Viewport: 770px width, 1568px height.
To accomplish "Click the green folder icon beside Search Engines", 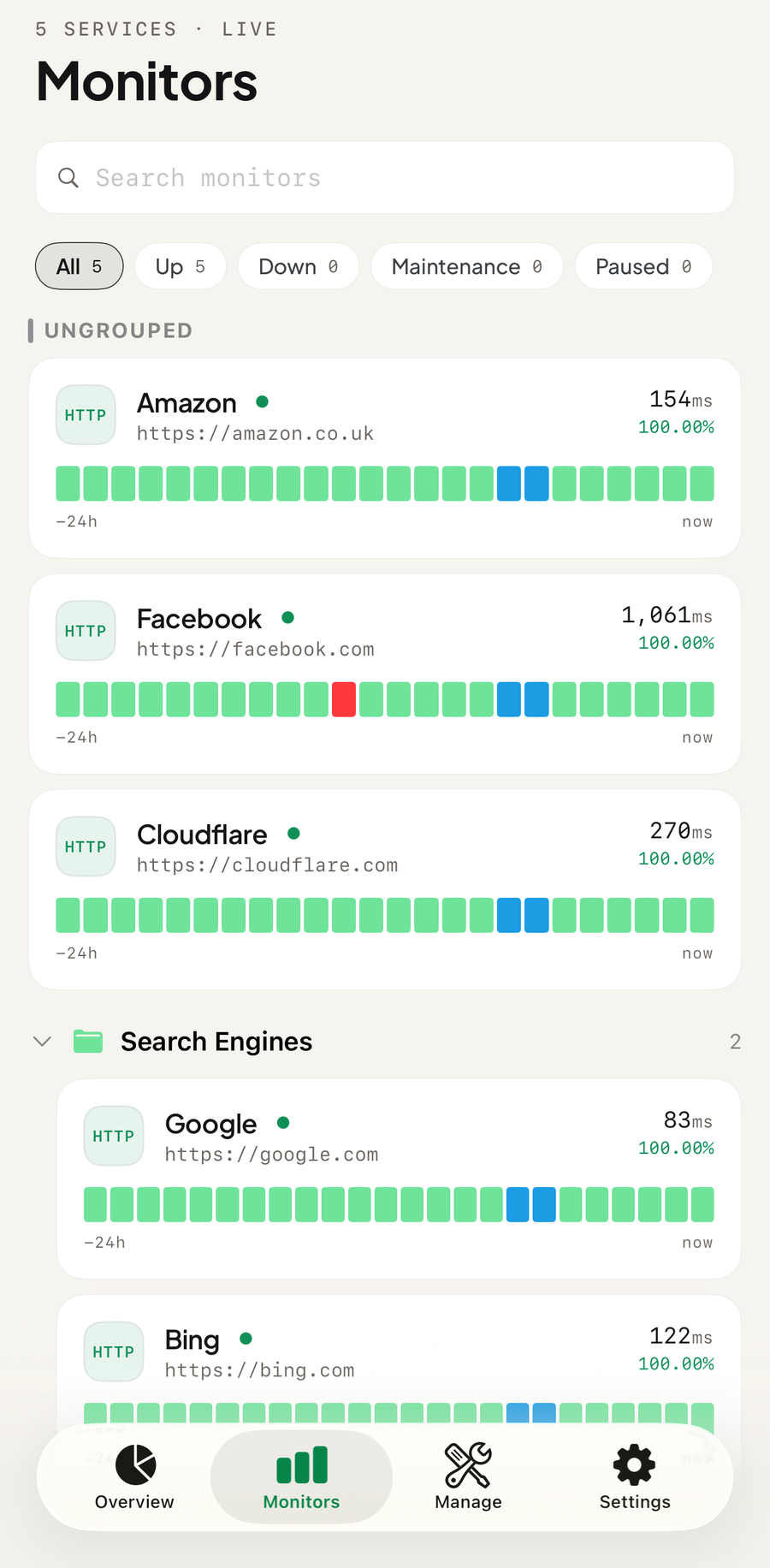I will point(88,1041).
